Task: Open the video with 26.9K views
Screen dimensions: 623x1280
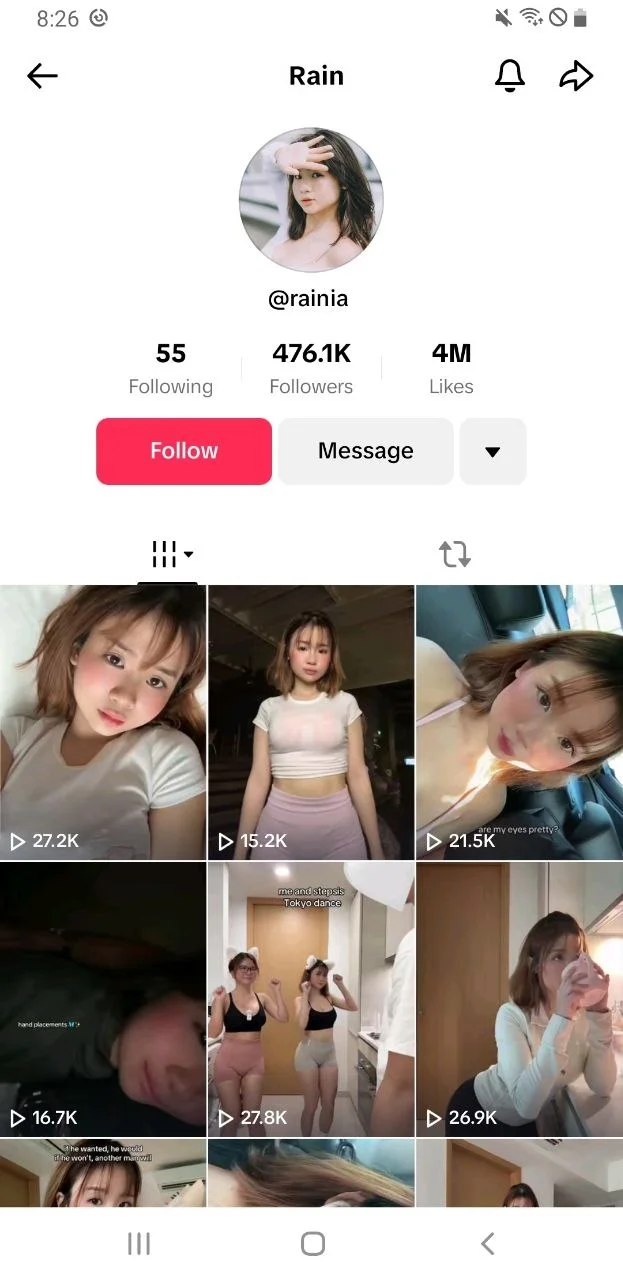Action: tap(519, 1000)
